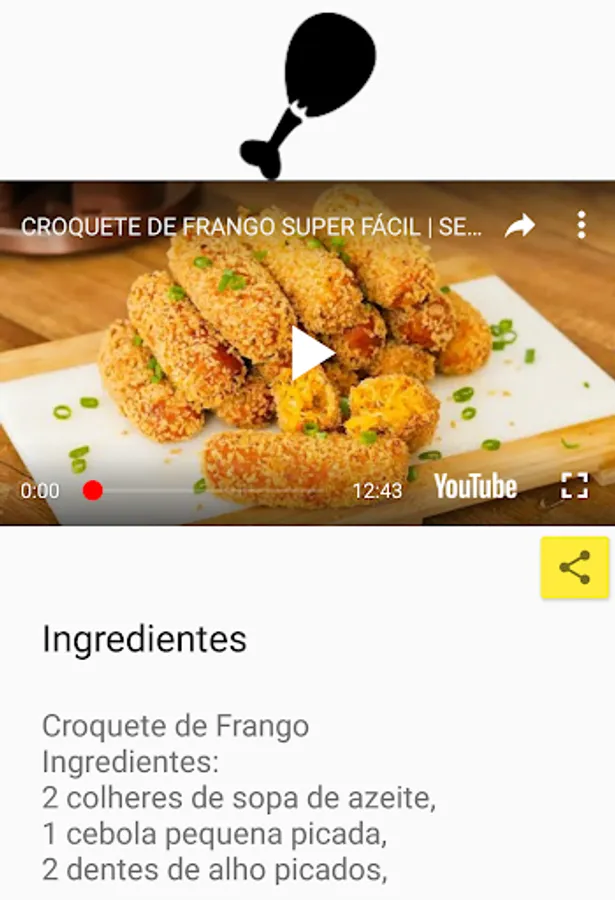615x900 pixels.
Task: Tap the yellow share recipe button
Action: pyautogui.click(x=575, y=568)
